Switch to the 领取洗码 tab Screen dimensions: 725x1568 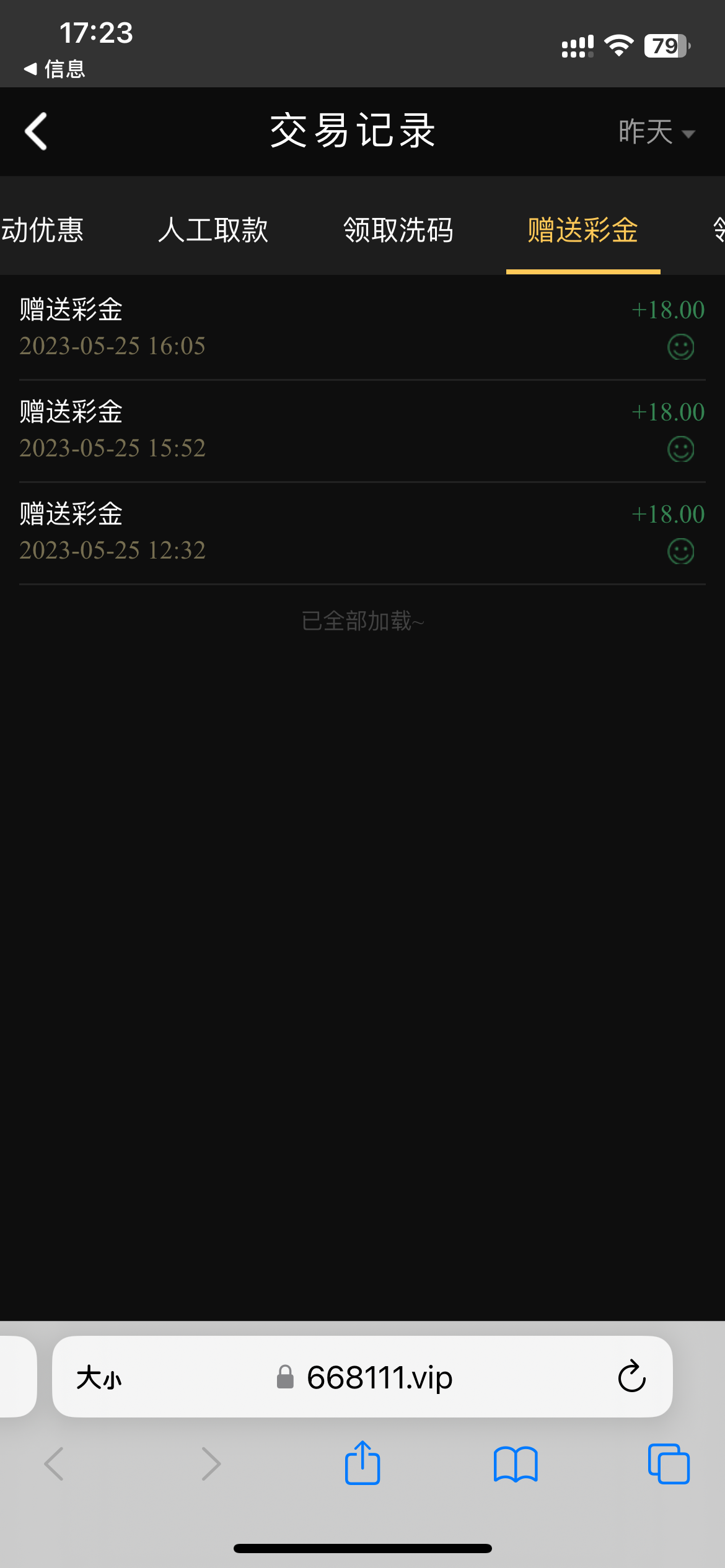(398, 230)
